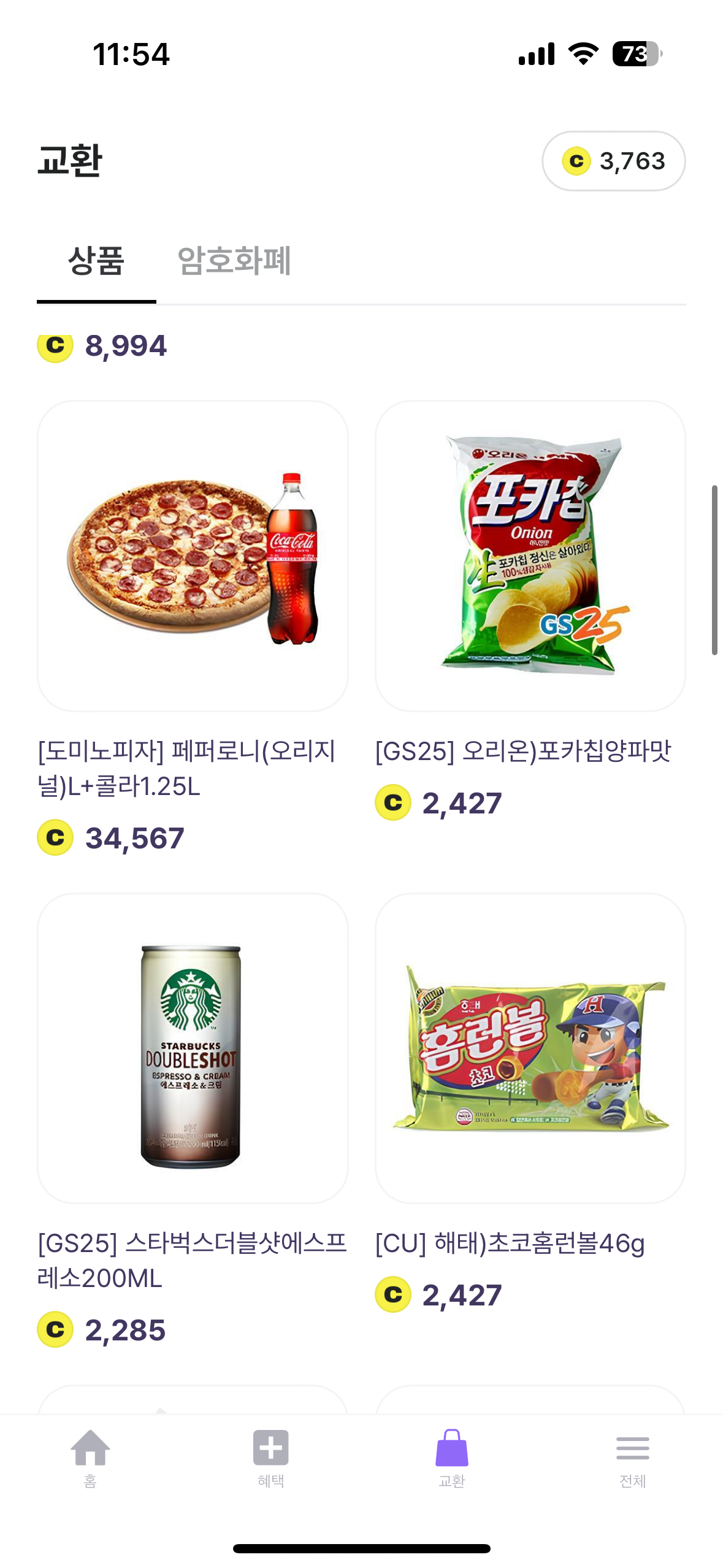The height and width of the screenshot is (1568, 723).
Task: Switch to the 암호화폐 cryptocurrency tab
Action: pyautogui.click(x=235, y=262)
